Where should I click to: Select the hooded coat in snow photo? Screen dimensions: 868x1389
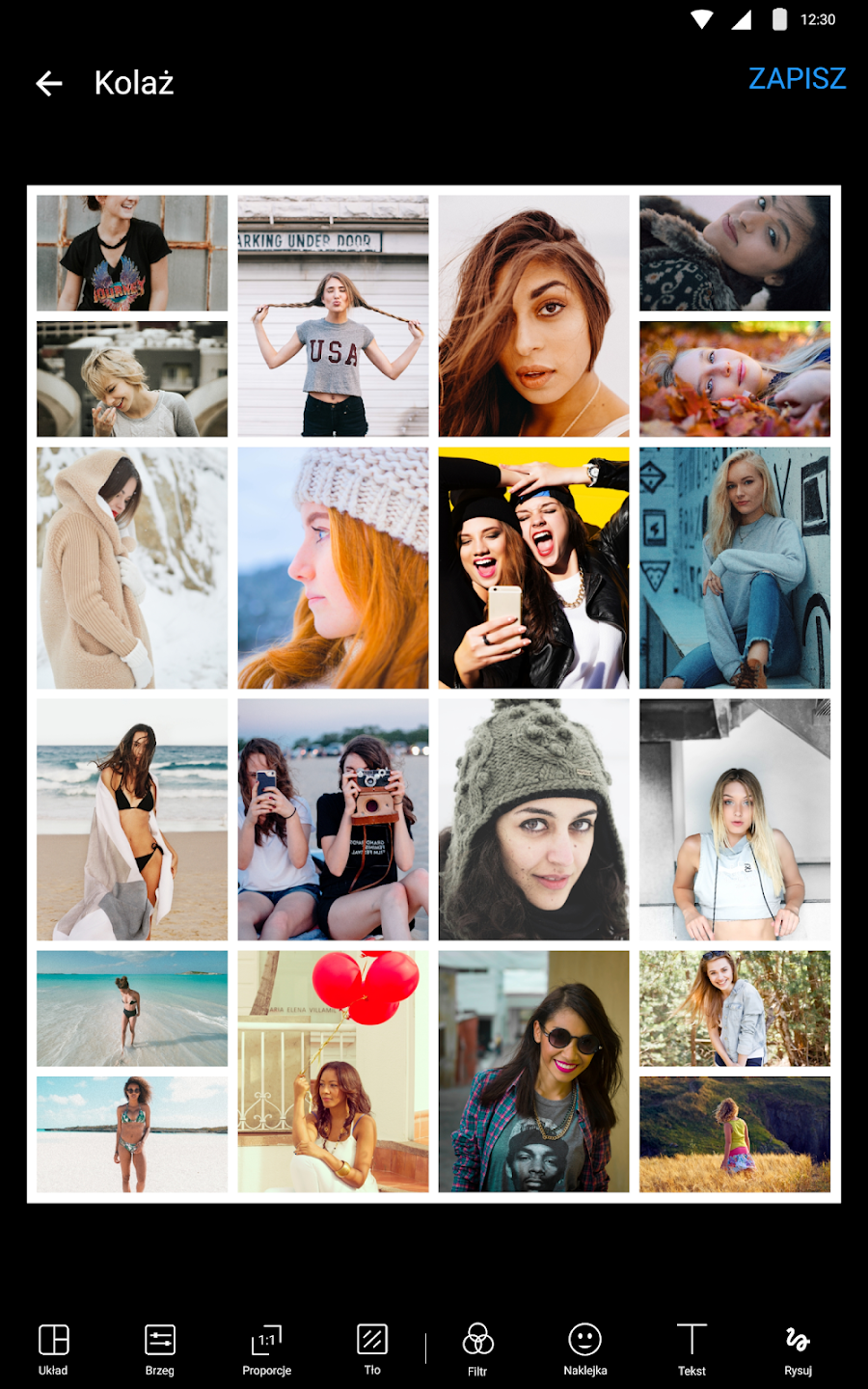coord(132,567)
